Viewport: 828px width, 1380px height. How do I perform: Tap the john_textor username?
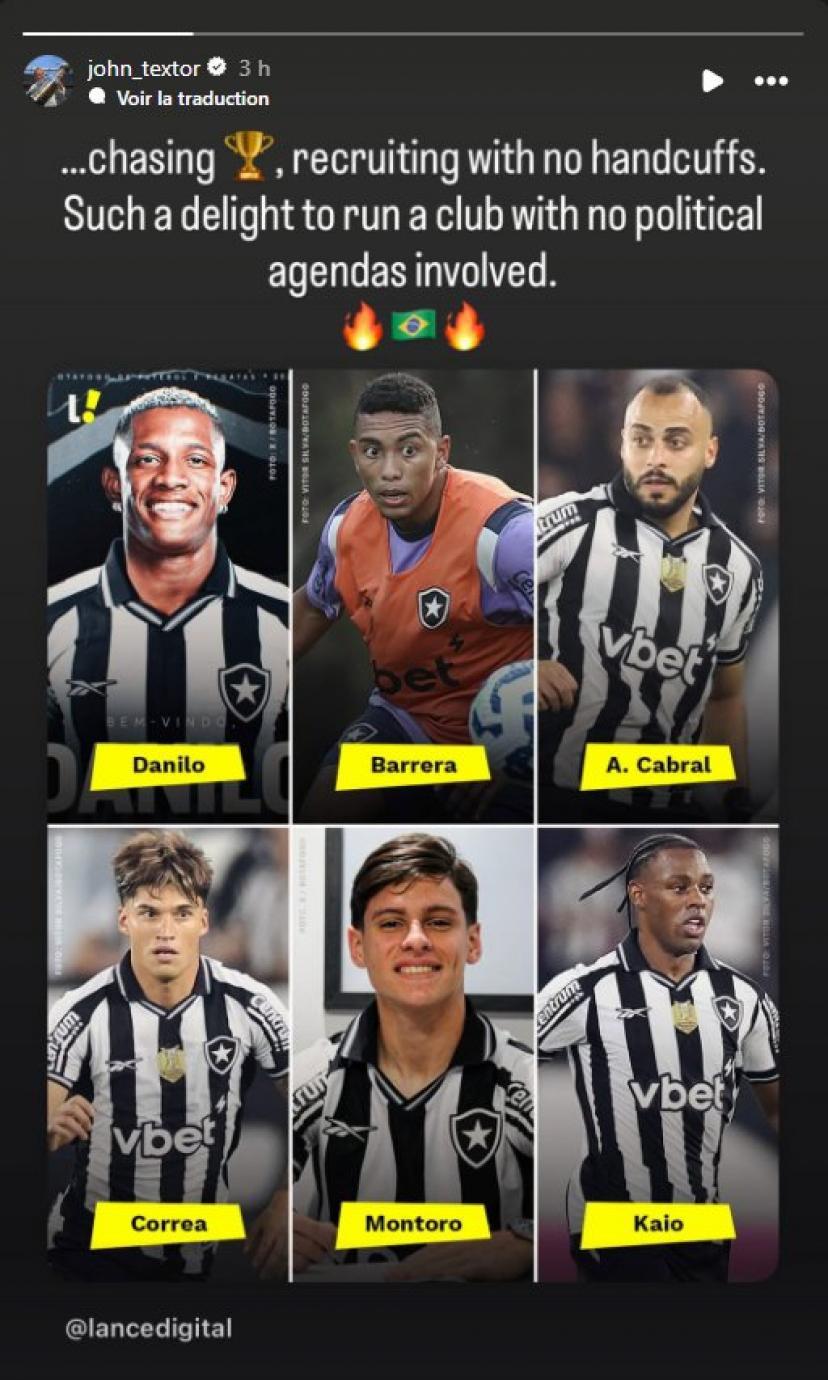pyautogui.click(x=145, y=69)
